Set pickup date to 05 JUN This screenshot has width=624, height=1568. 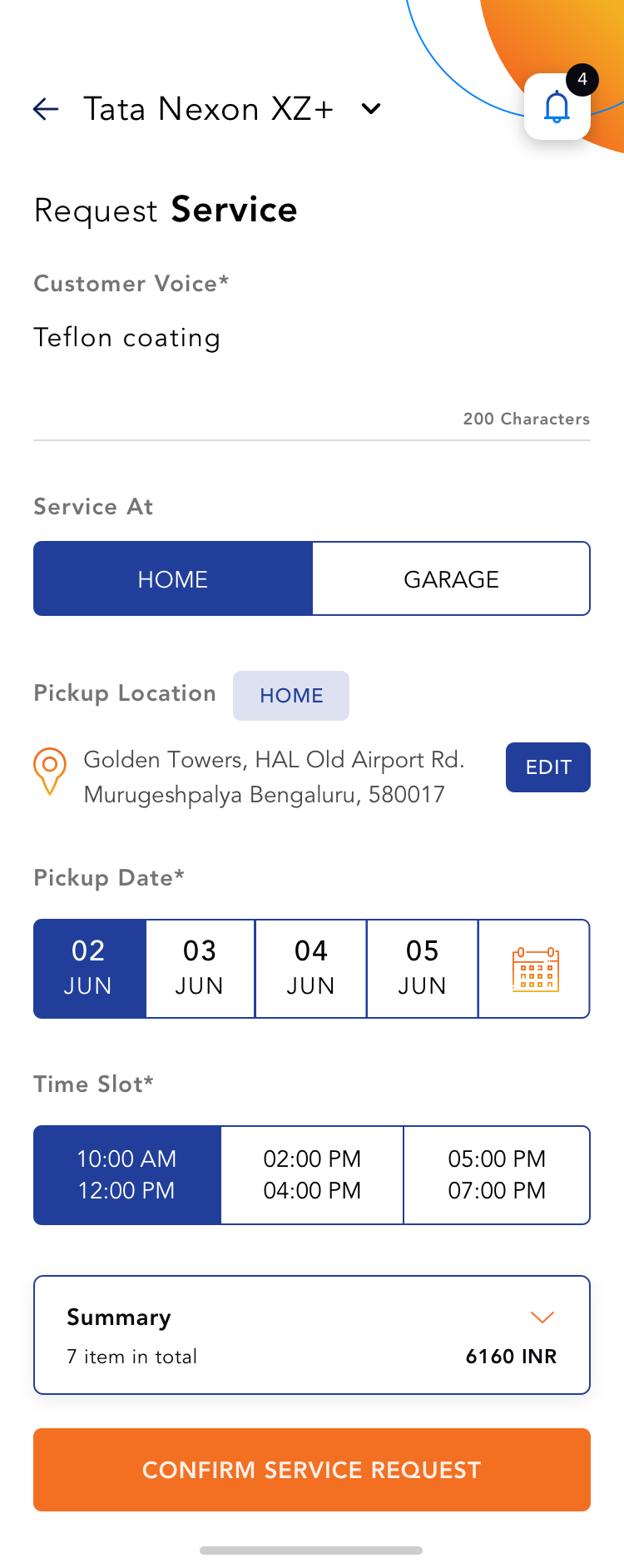tap(423, 969)
